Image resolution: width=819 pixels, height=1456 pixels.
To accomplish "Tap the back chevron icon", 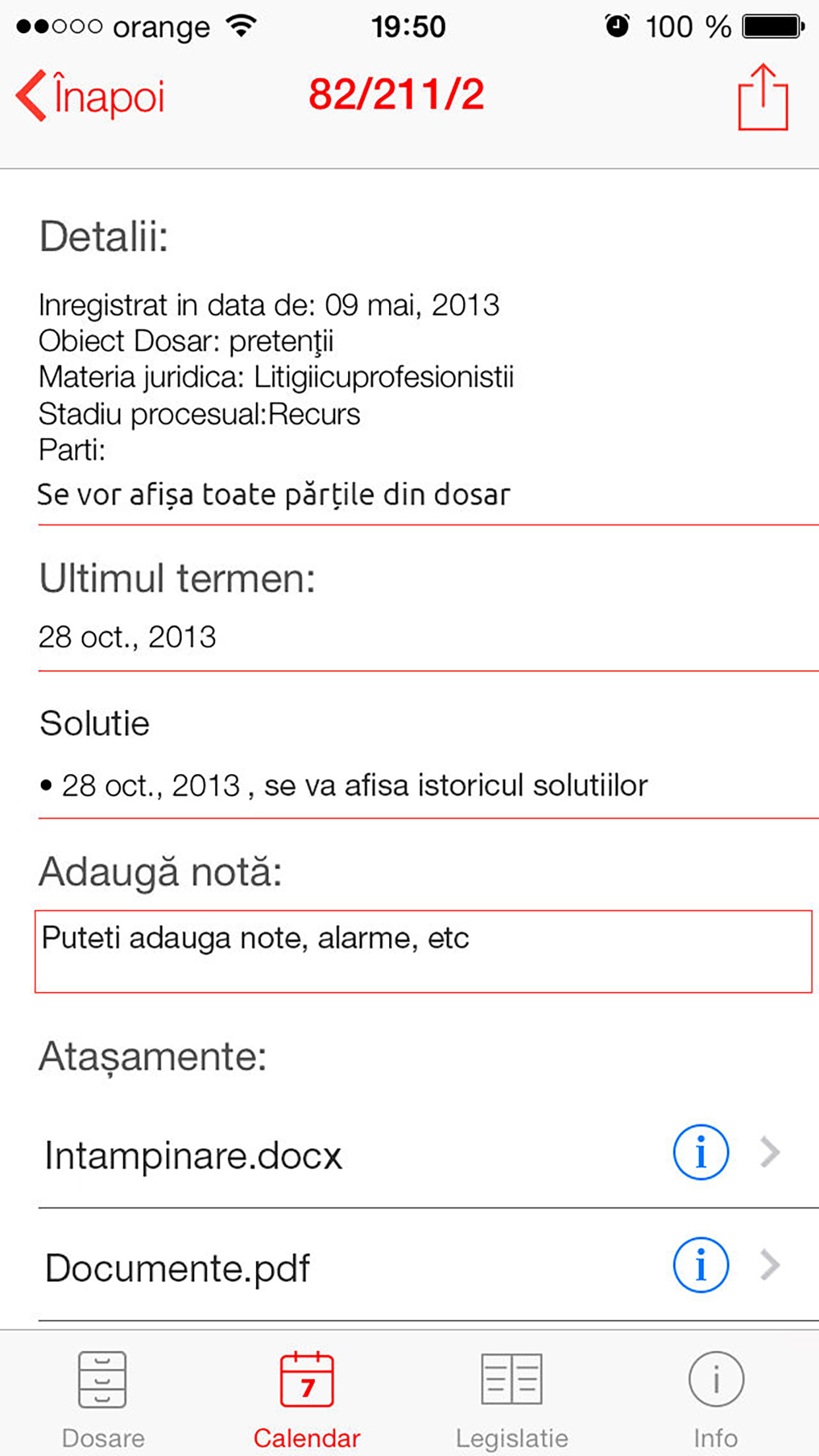I will [x=29, y=95].
